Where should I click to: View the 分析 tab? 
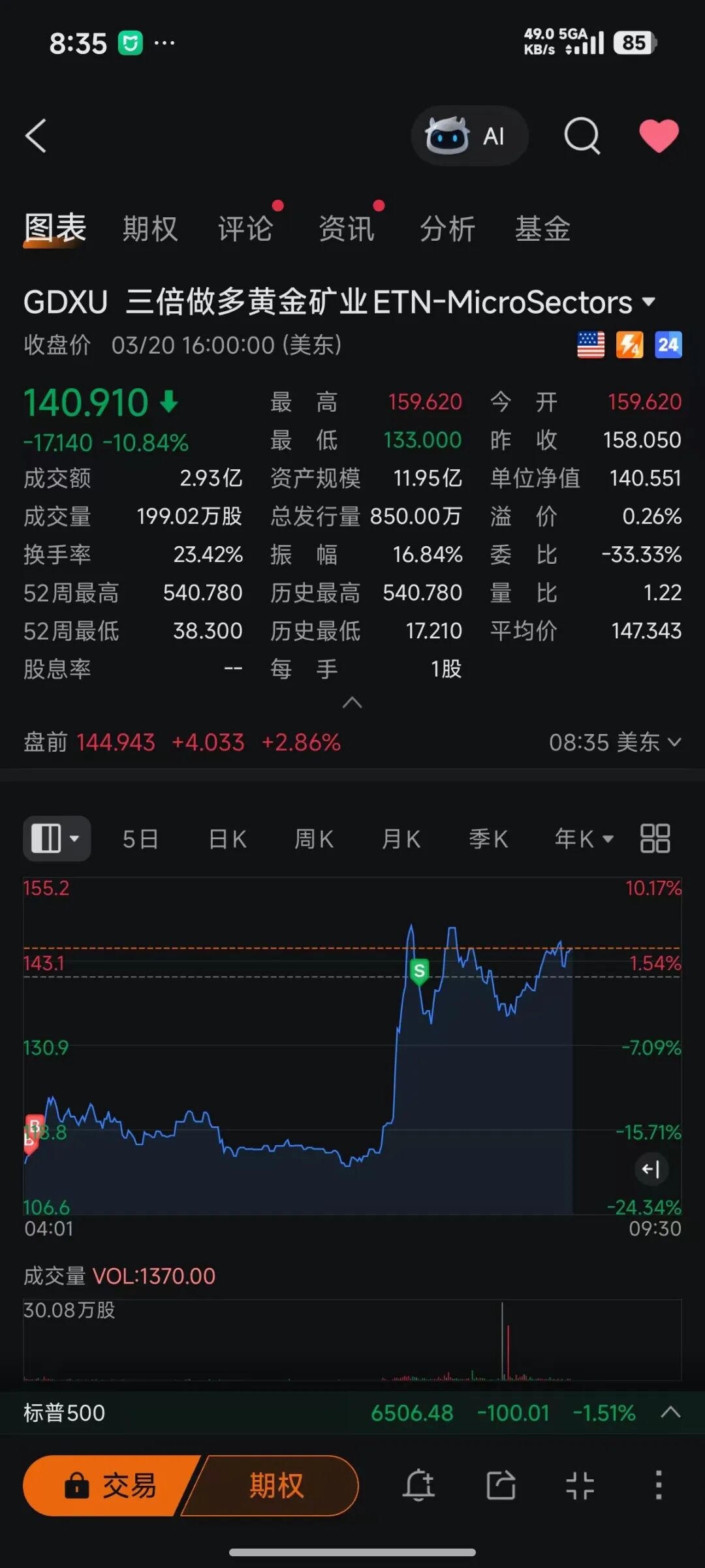point(447,229)
